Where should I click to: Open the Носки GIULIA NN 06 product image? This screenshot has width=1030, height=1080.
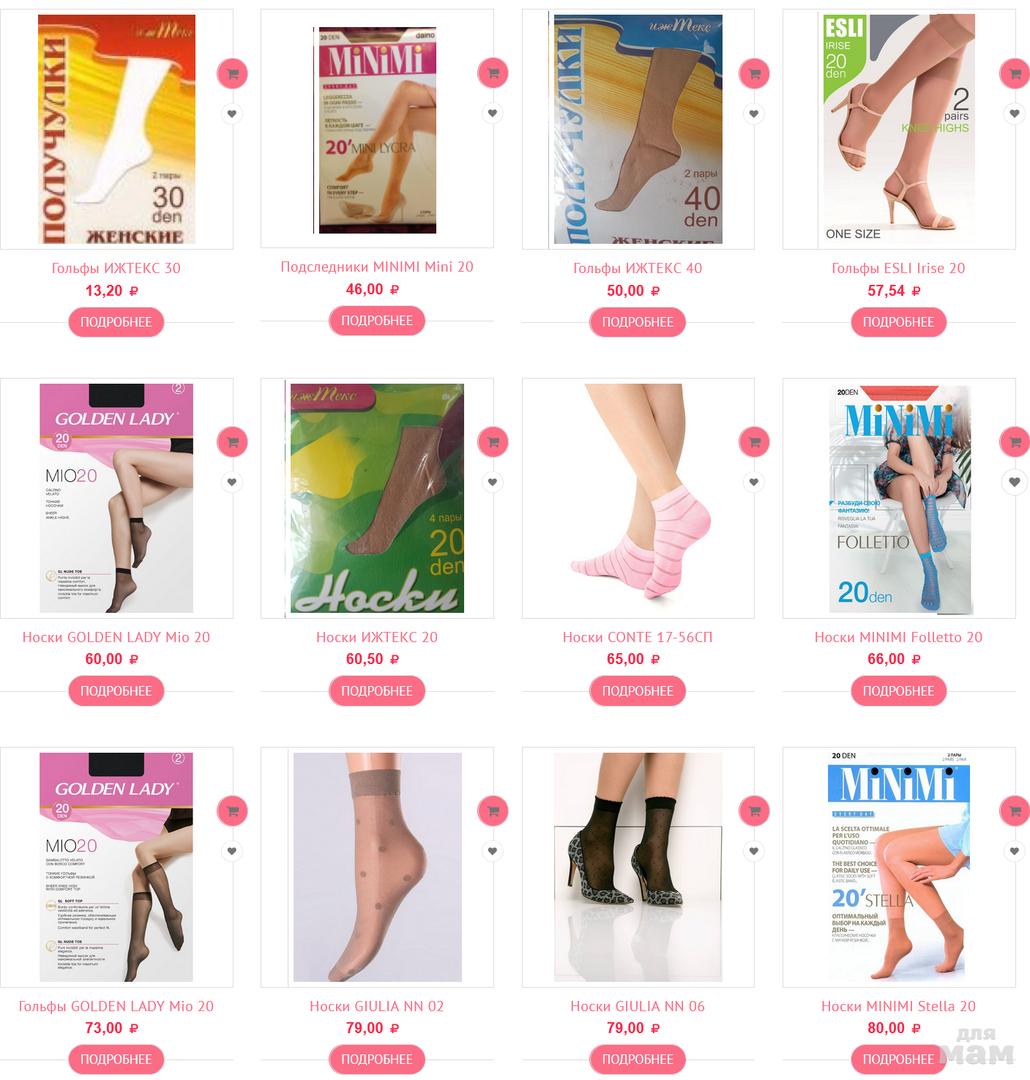[637, 867]
